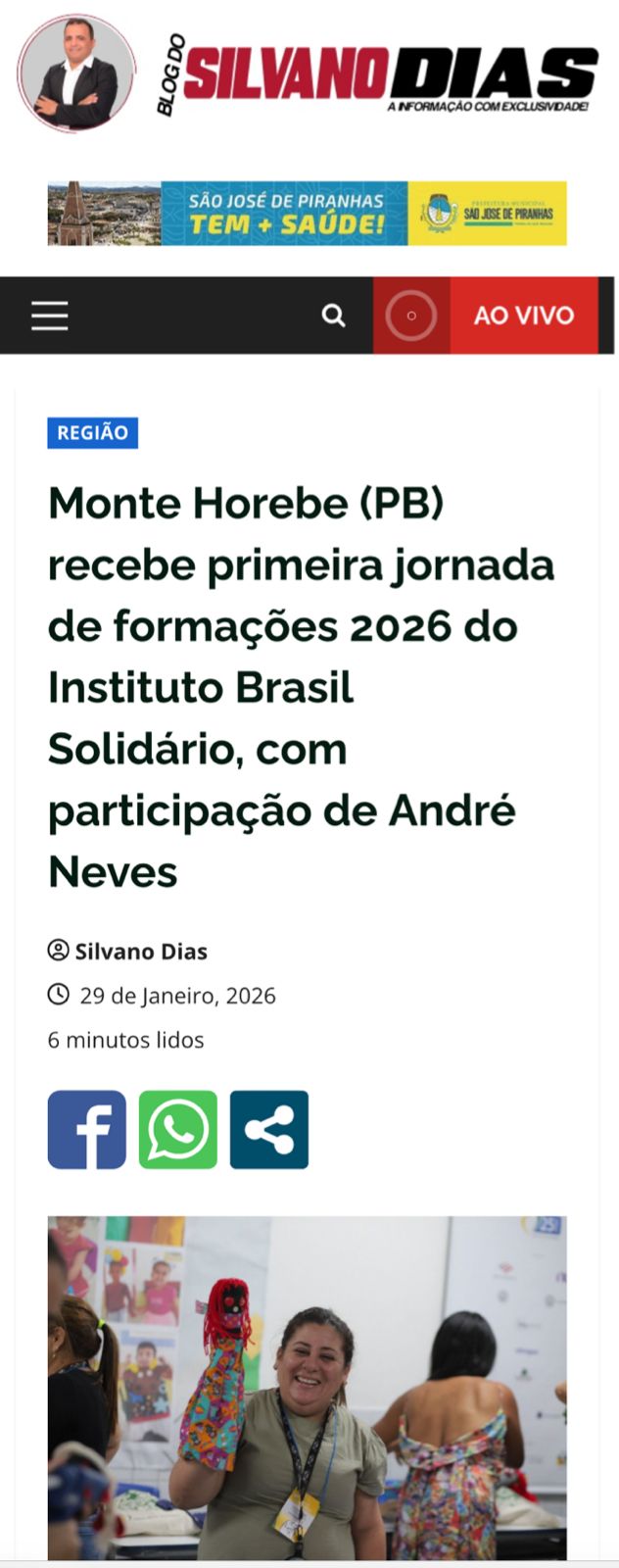The image size is (619, 1568).
Task: Open the general share options button
Action: [x=269, y=1129]
